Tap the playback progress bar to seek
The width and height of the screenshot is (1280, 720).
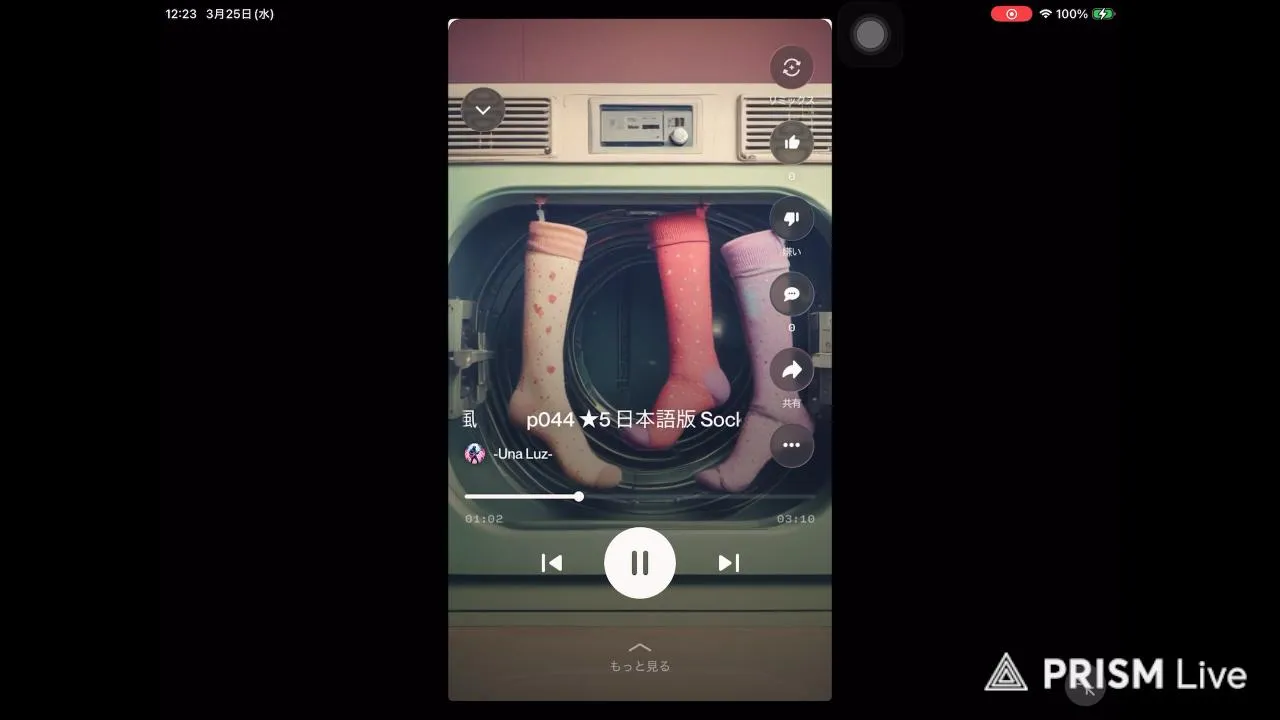coord(640,496)
